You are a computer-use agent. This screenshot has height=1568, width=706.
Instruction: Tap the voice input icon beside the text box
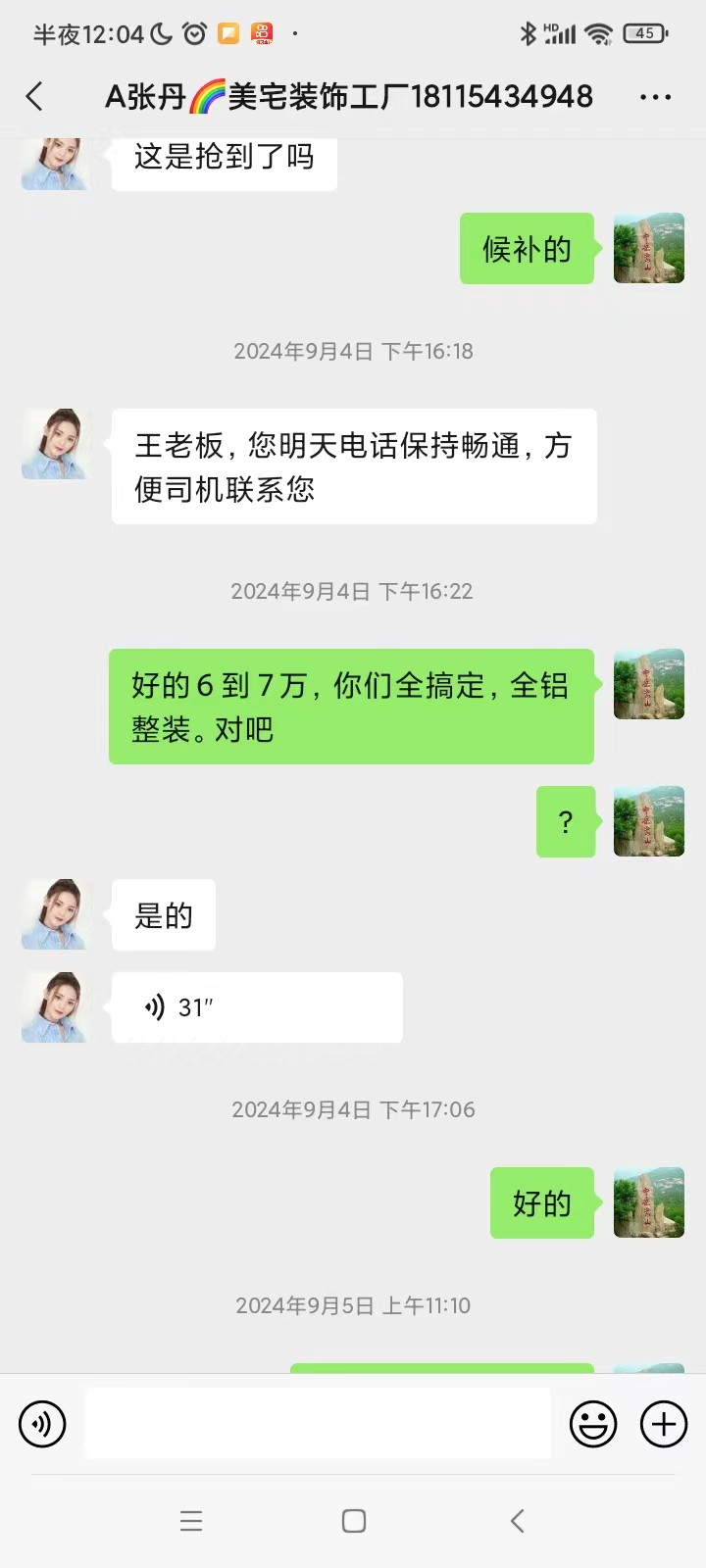point(41,1423)
